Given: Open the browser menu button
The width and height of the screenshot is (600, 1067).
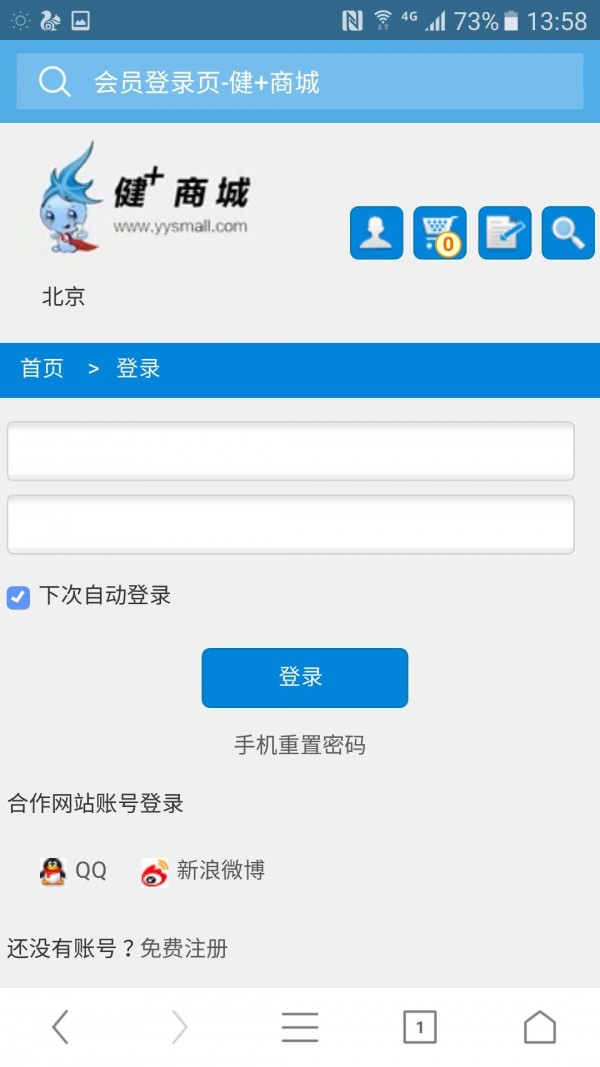Looking at the screenshot, I should click(x=300, y=1027).
